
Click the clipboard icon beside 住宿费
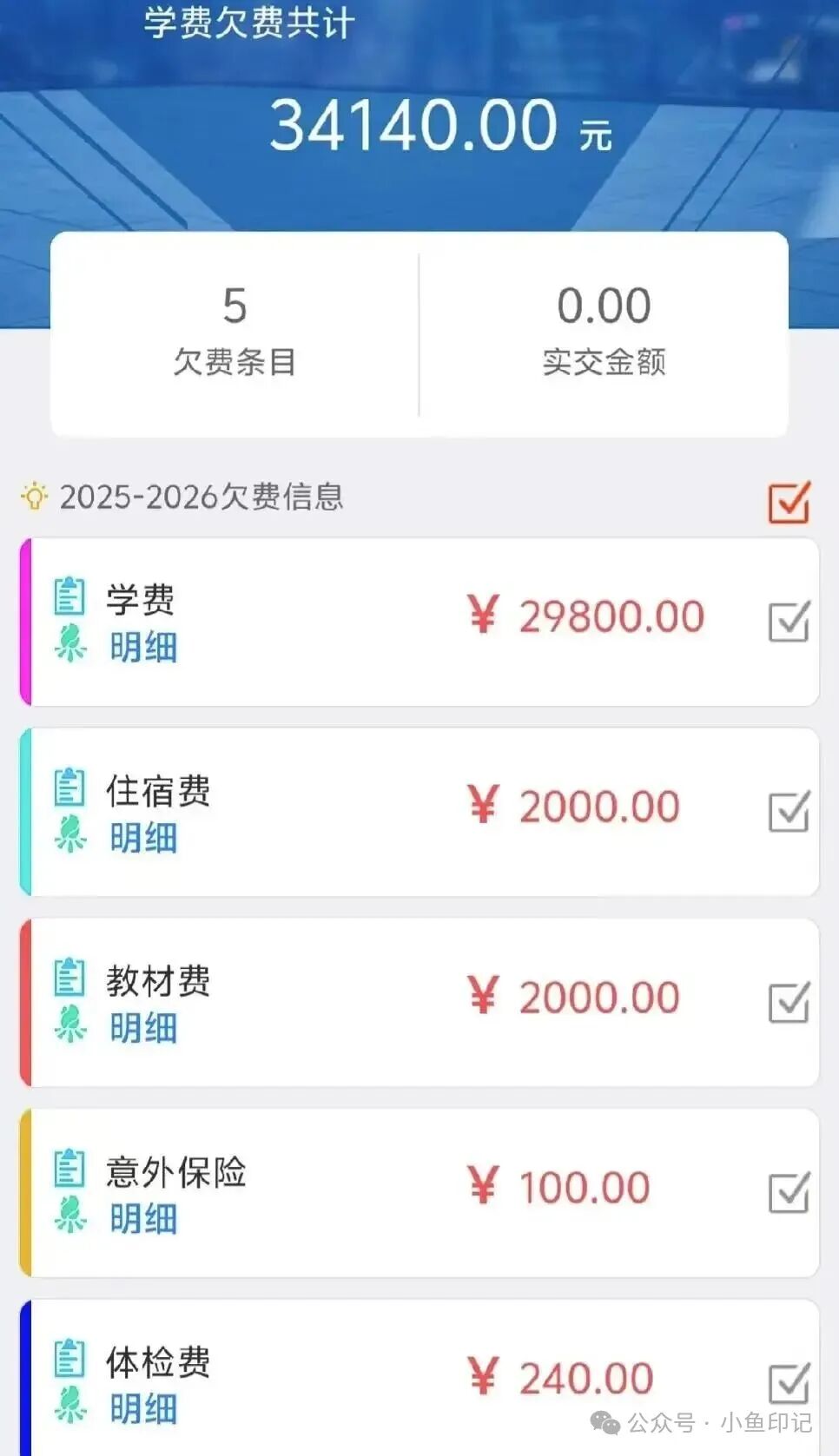[x=71, y=787]
